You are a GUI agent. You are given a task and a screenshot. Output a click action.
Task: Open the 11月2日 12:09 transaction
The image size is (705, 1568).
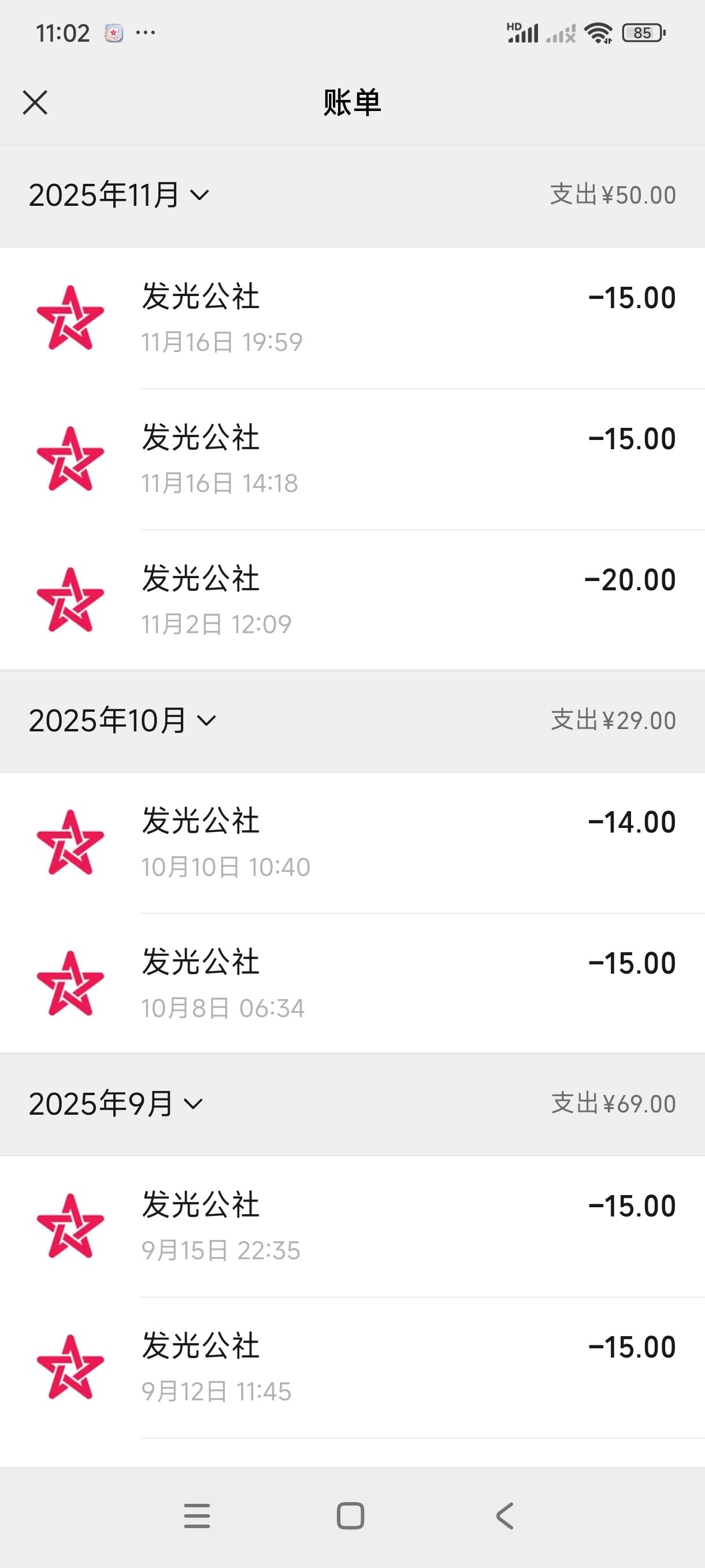pyautogui.click(x=352, y=600)
